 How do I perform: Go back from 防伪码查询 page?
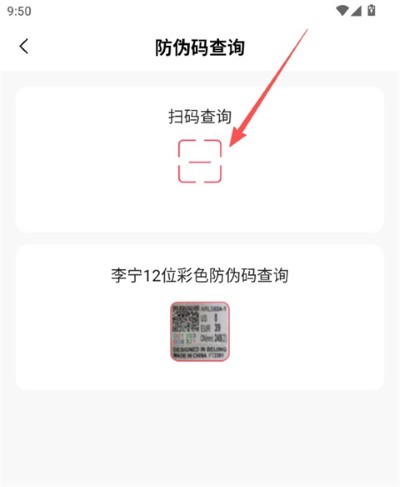coord(24,46)
